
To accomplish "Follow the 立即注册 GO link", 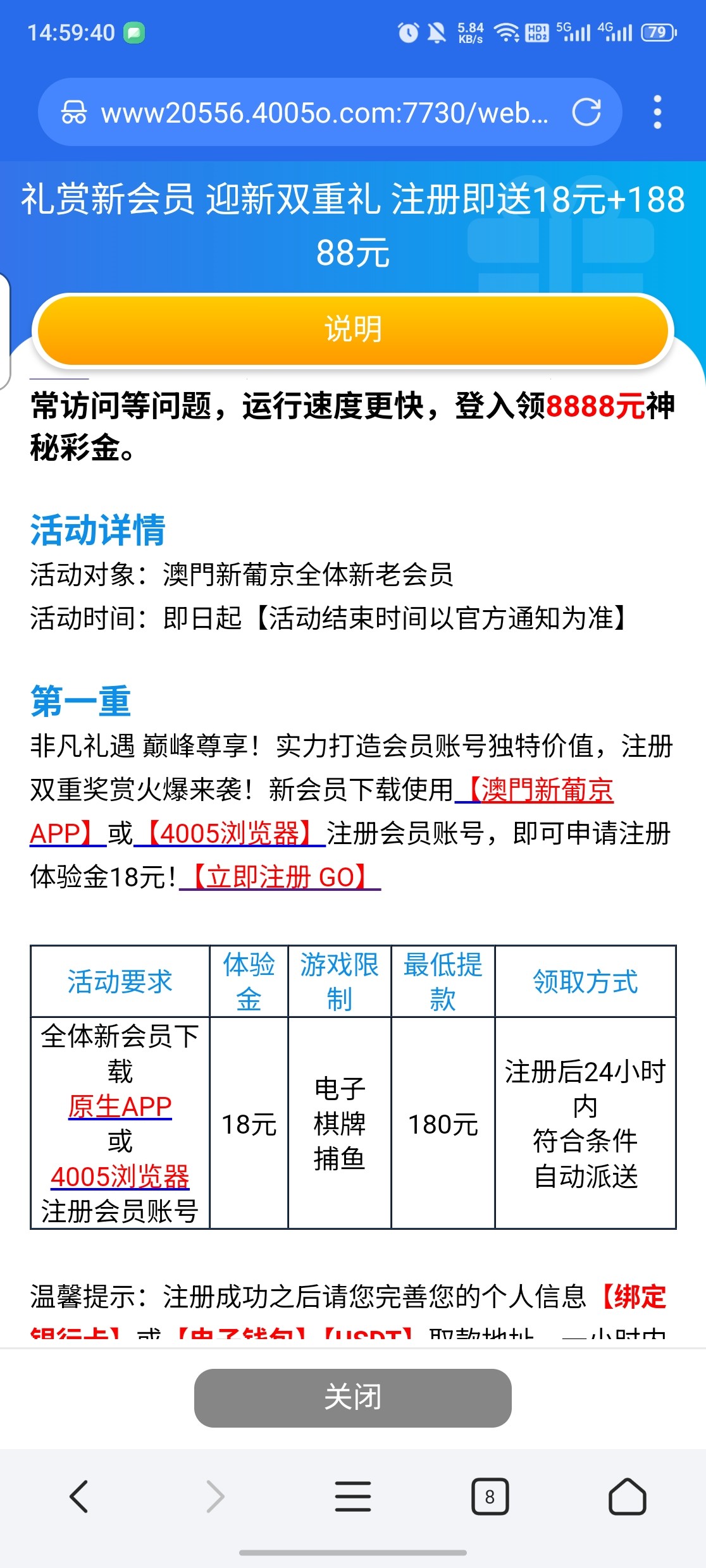I will click(x=280, y=878).
